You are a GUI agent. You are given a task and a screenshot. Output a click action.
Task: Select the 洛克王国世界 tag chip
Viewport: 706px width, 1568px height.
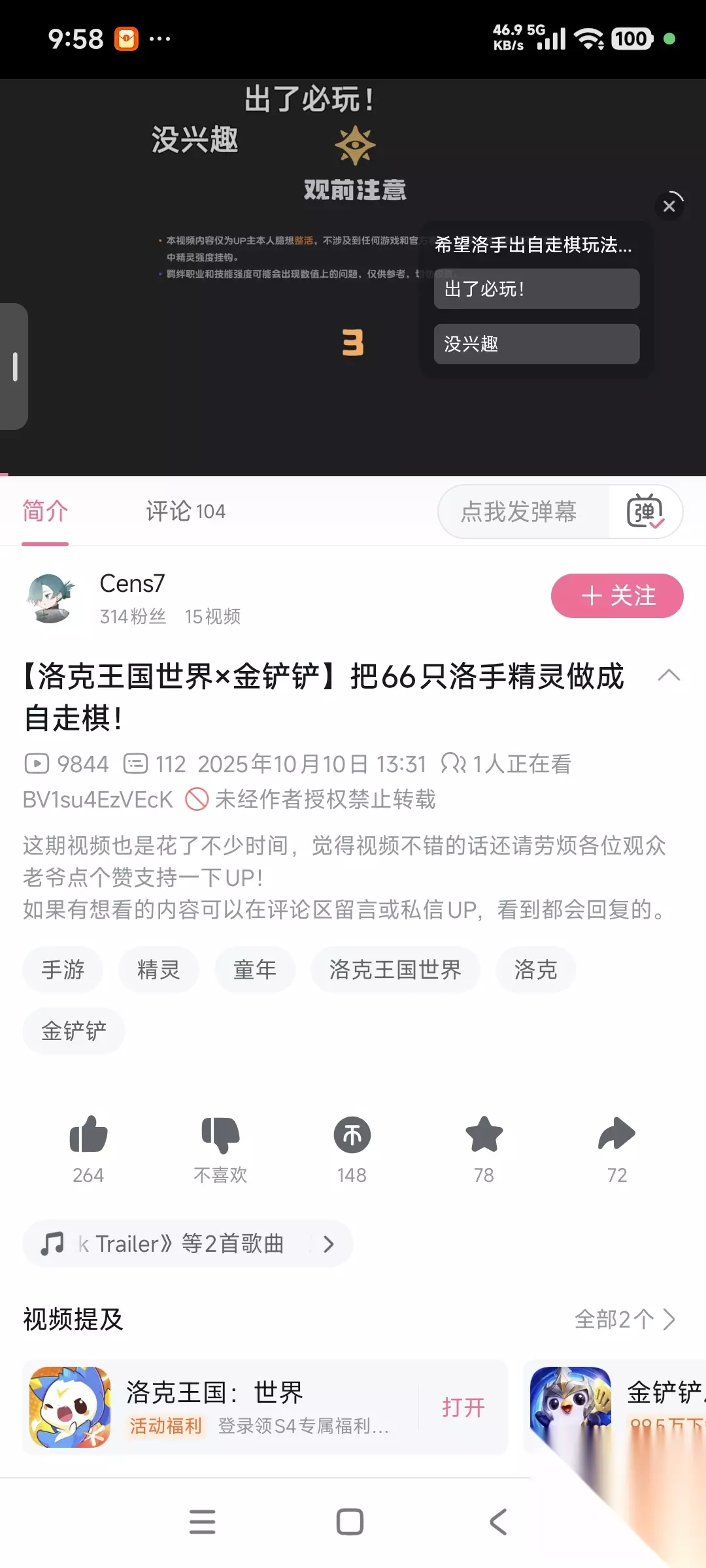pos(395,970)
